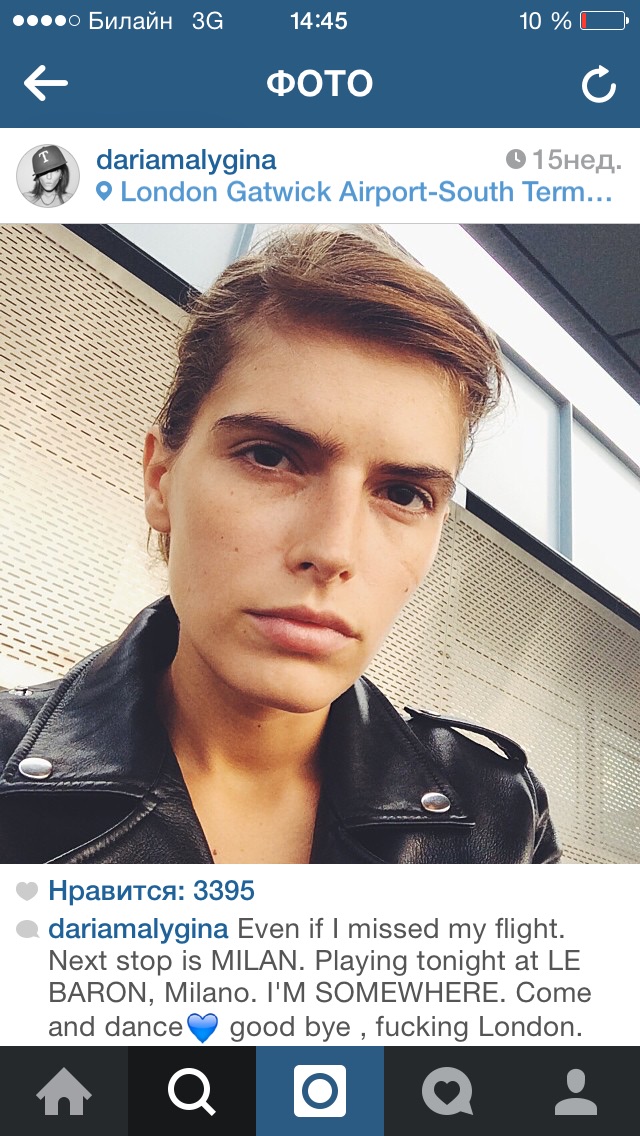View the list of 3395 likes
This screenshot has width=640, height=1136.
(151, 890)
